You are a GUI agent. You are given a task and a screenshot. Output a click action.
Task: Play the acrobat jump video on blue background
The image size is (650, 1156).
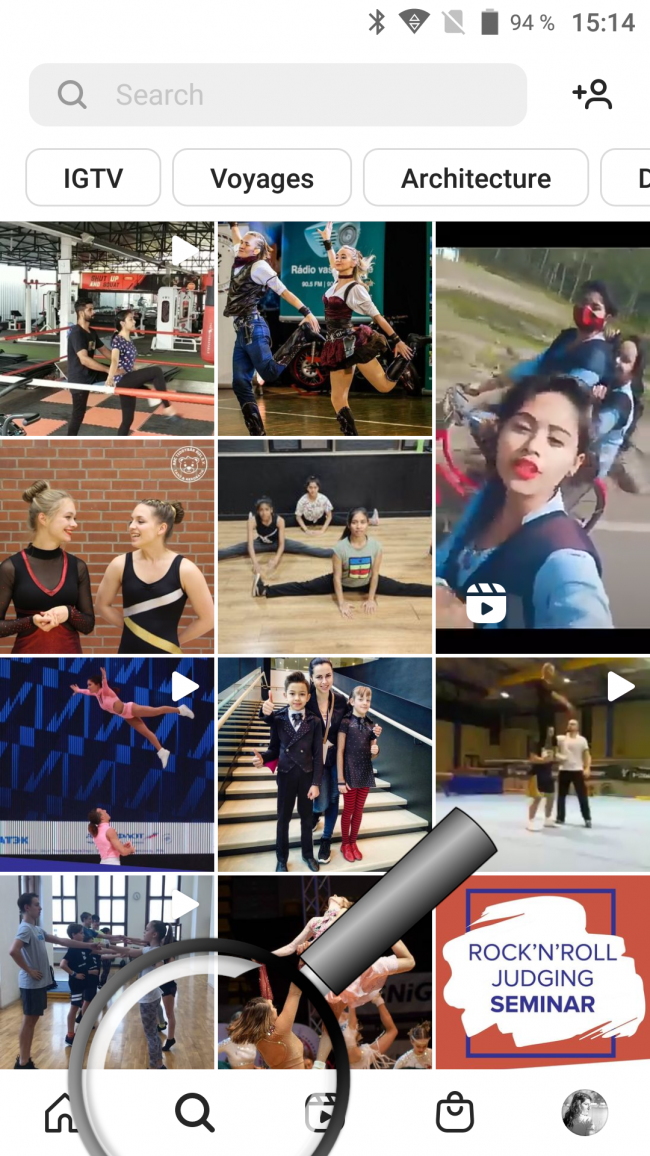click(x=107, y=765)
